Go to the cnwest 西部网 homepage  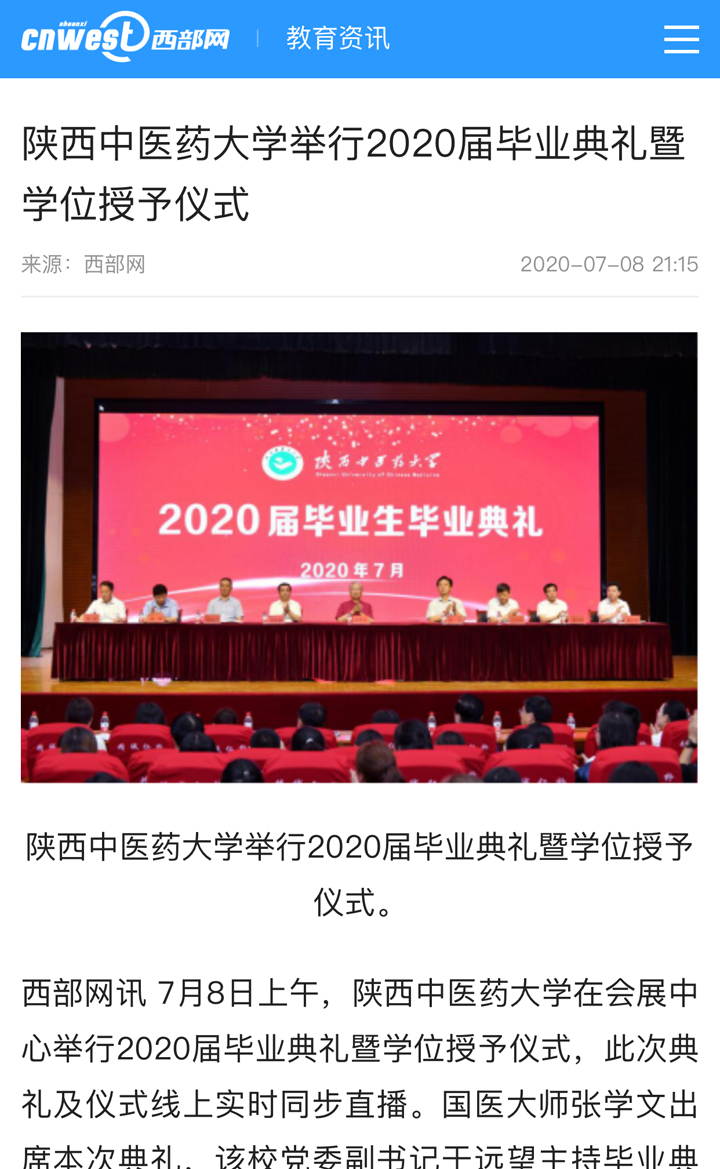tap(125, 38)
